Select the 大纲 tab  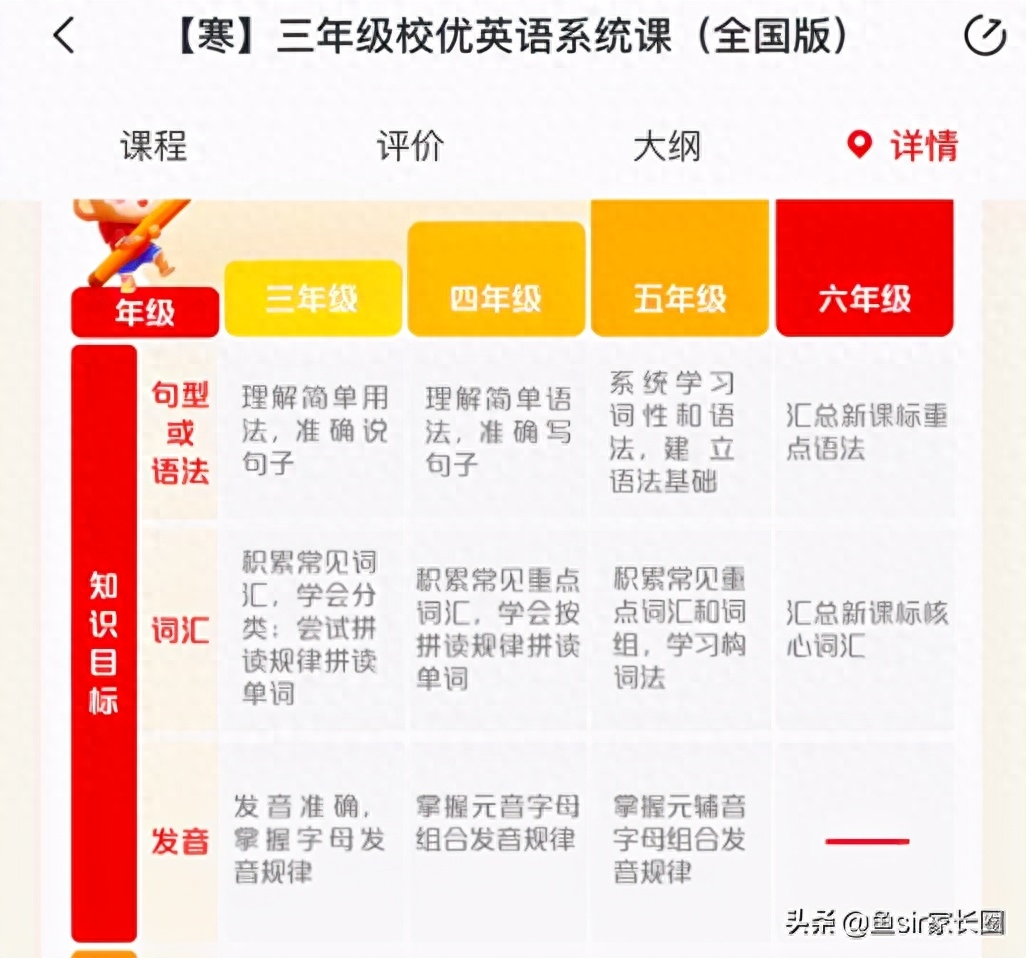pos(667,147)
